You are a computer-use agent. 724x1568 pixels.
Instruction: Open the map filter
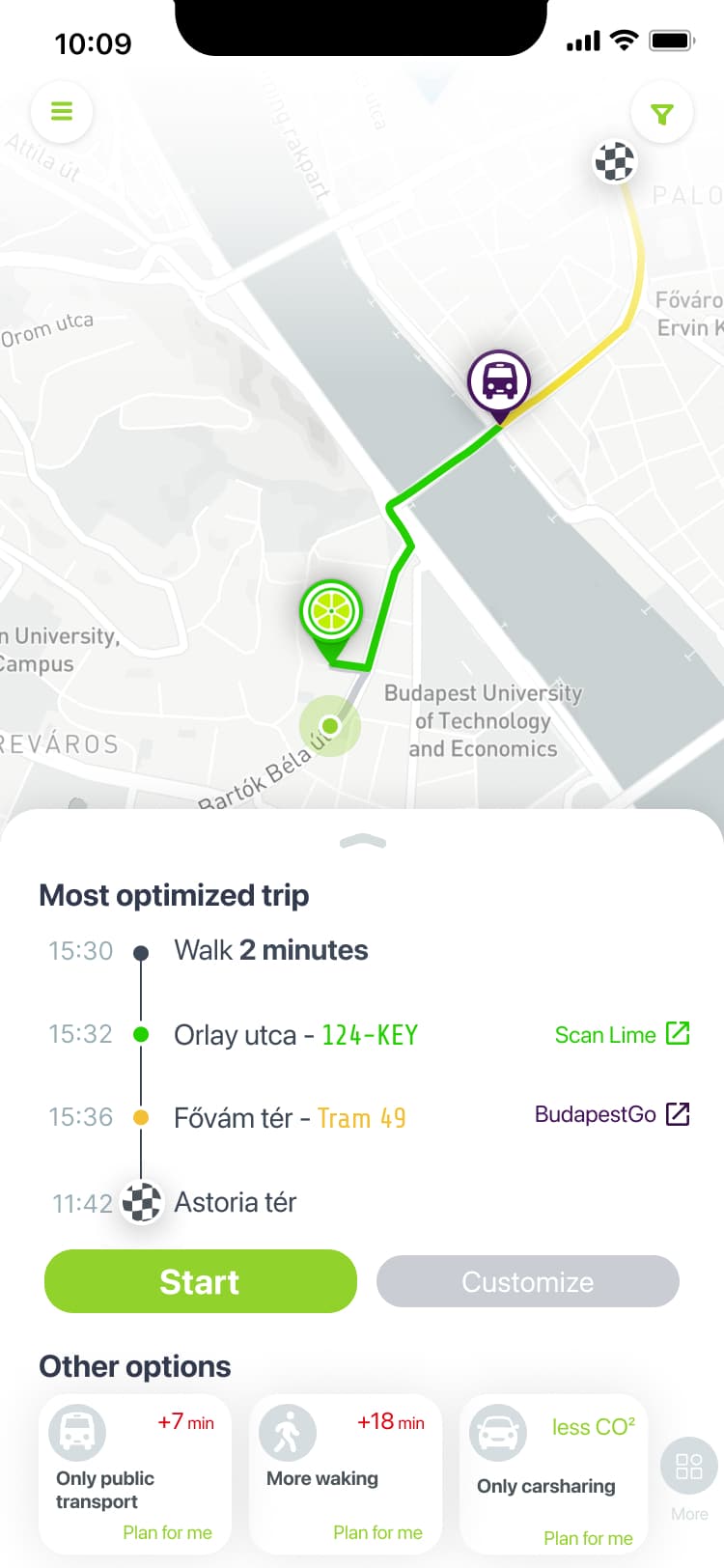click(661, 115)
